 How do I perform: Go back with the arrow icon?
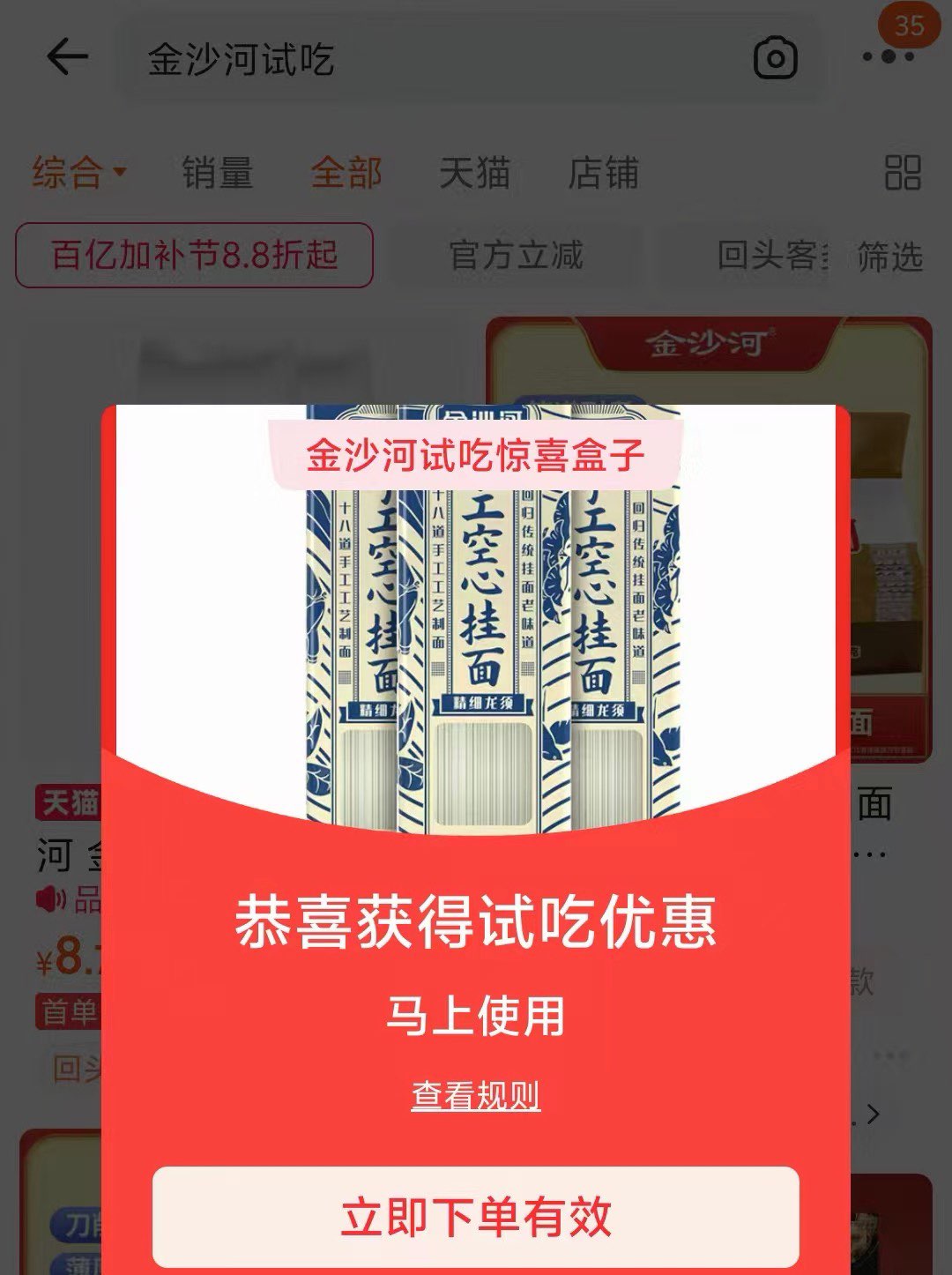pos(67,58)
